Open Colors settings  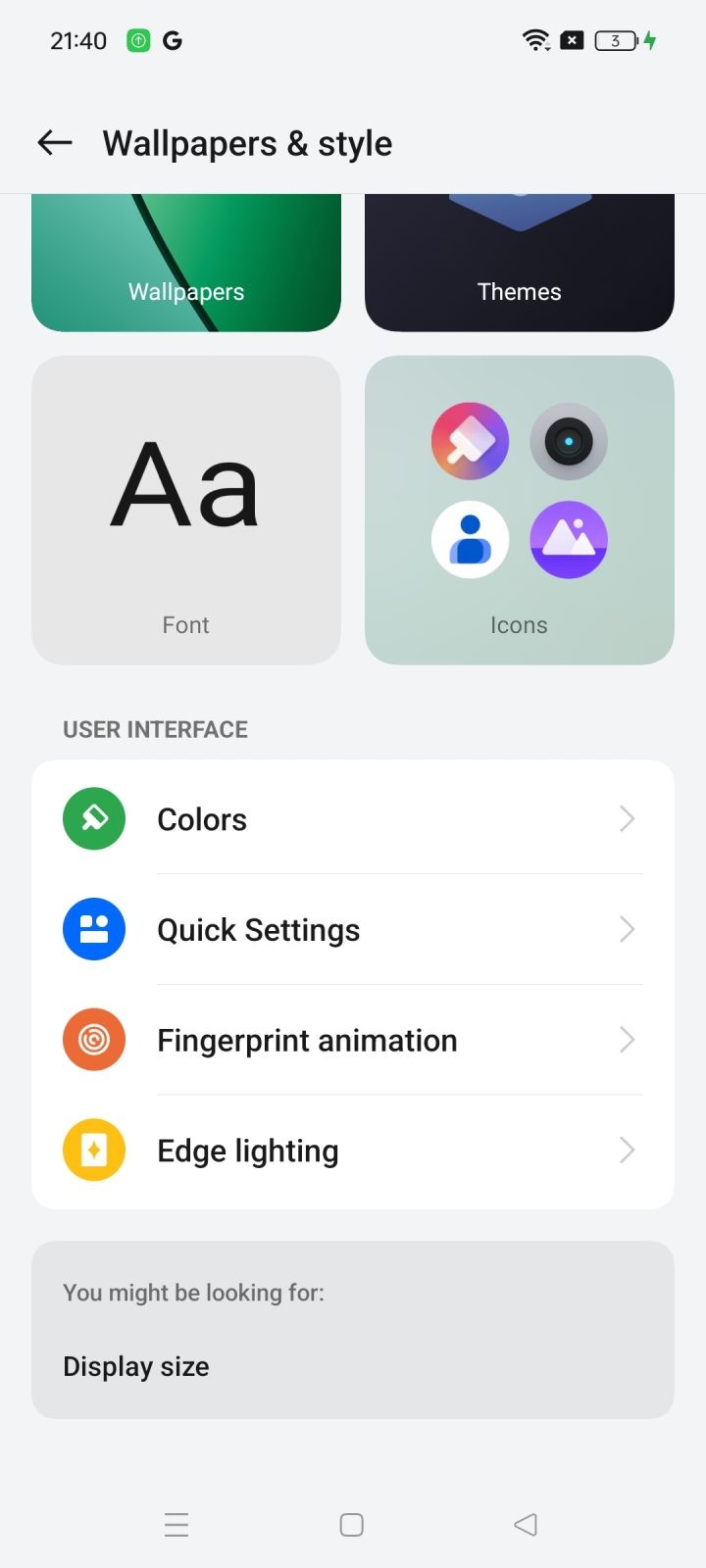pyautogui.click(x=353, y=818)
